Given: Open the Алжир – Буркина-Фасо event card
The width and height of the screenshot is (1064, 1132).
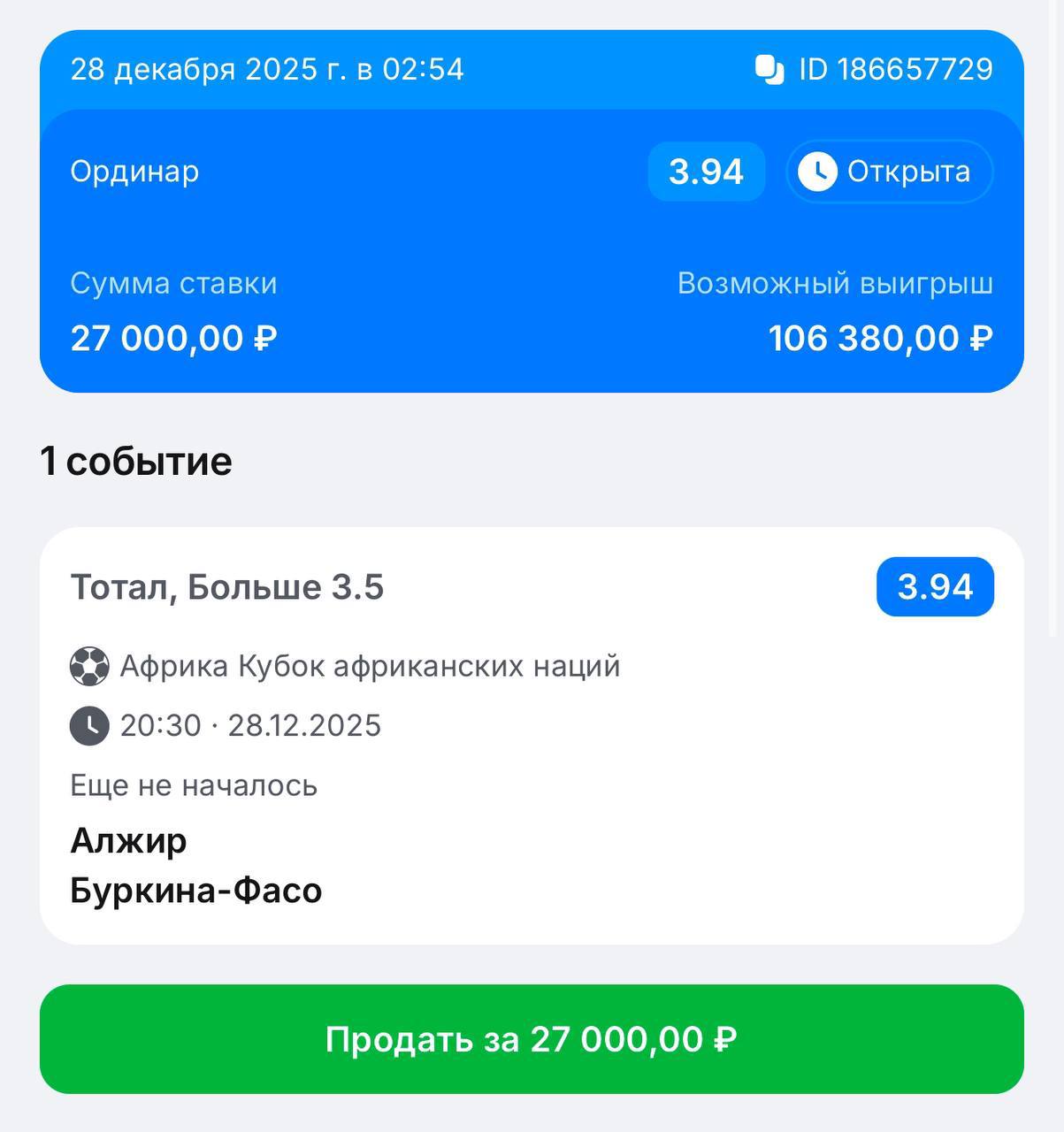Looking at the screenshot, I should [532, 736].
